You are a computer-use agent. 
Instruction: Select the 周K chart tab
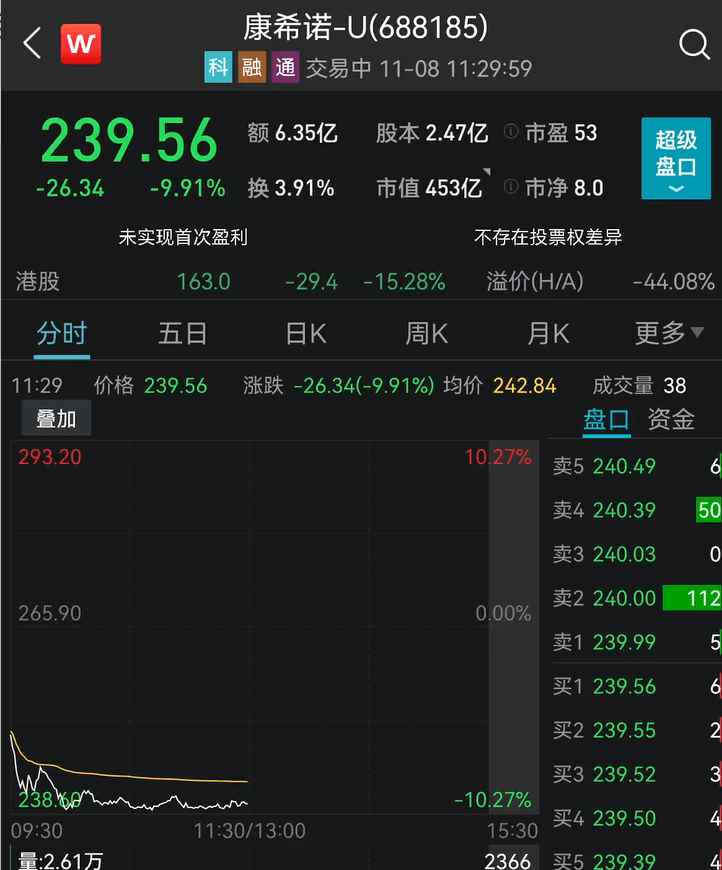pyautogui.click(x=427, y=333)
